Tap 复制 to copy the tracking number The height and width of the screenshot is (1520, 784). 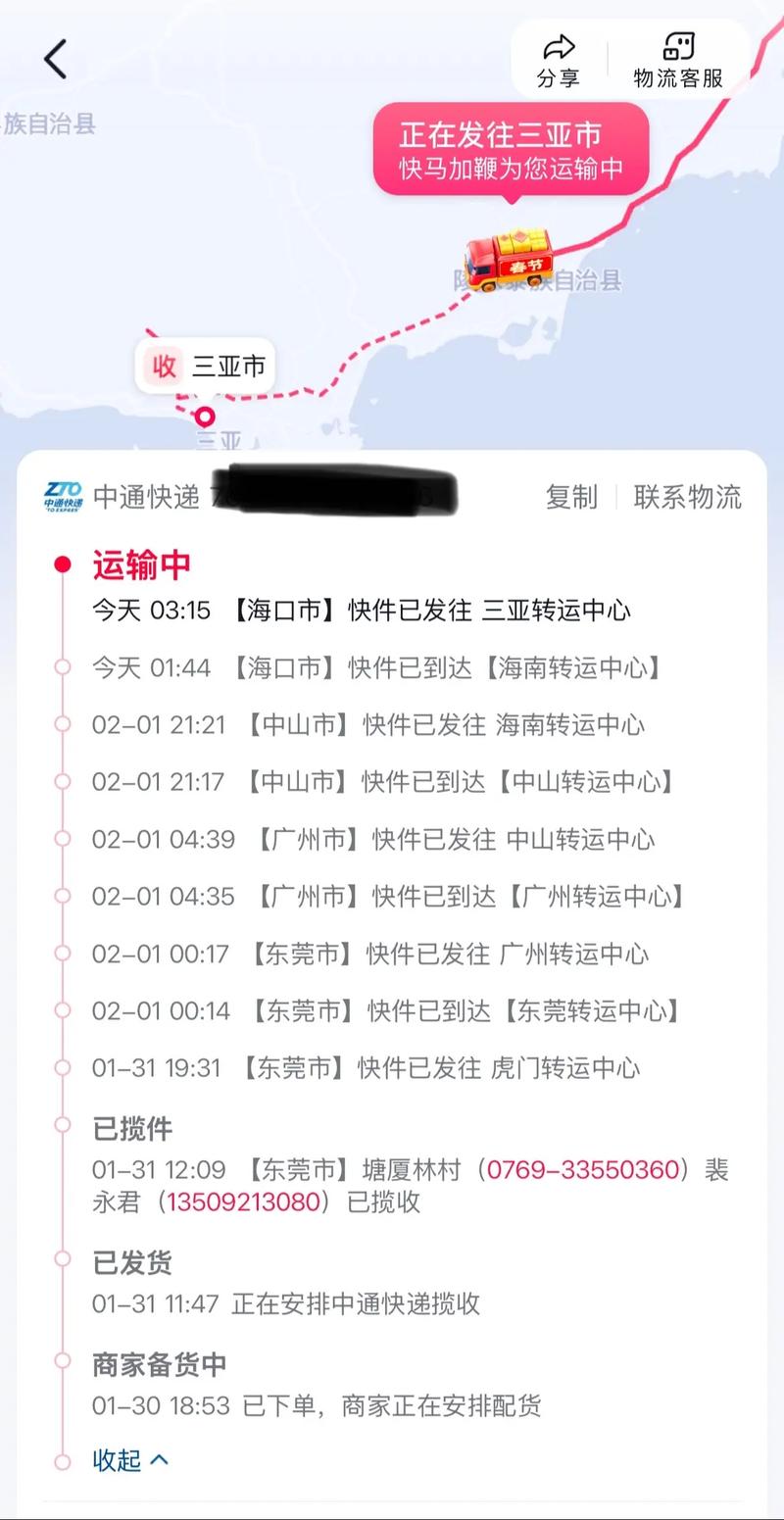(571, 497)
